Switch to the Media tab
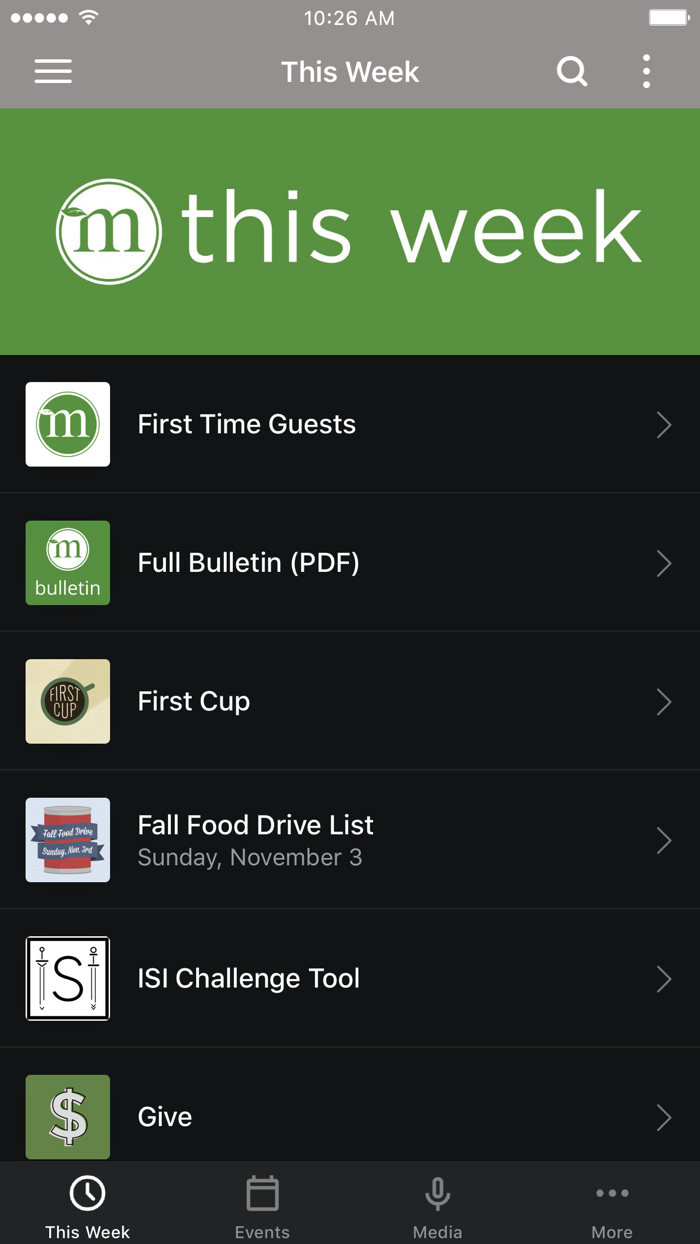Image resolution: width=700 pixels, height=1244 pixels. [x=437, y=1205]
